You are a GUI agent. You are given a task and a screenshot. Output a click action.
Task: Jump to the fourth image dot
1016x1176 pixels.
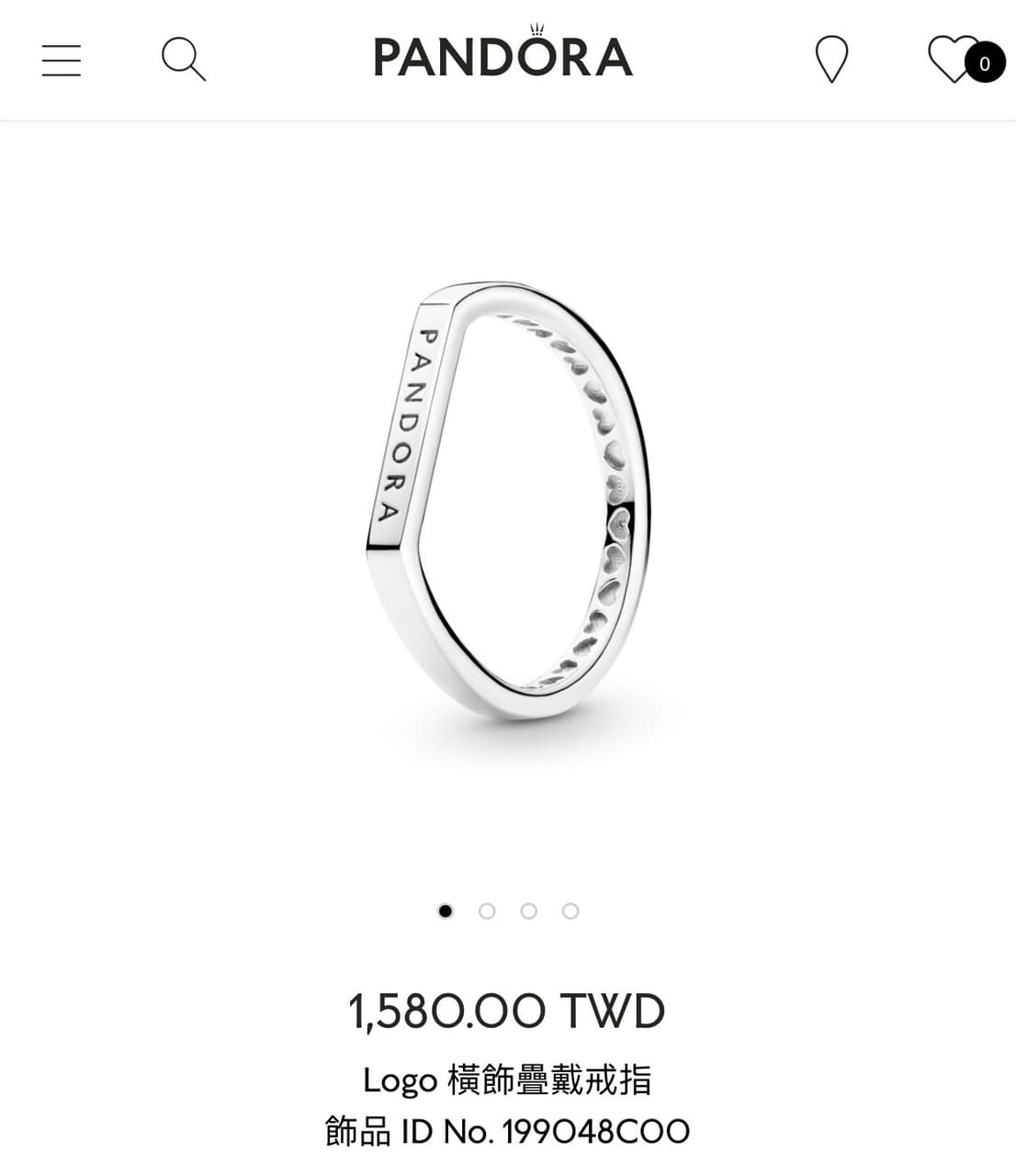570,911
